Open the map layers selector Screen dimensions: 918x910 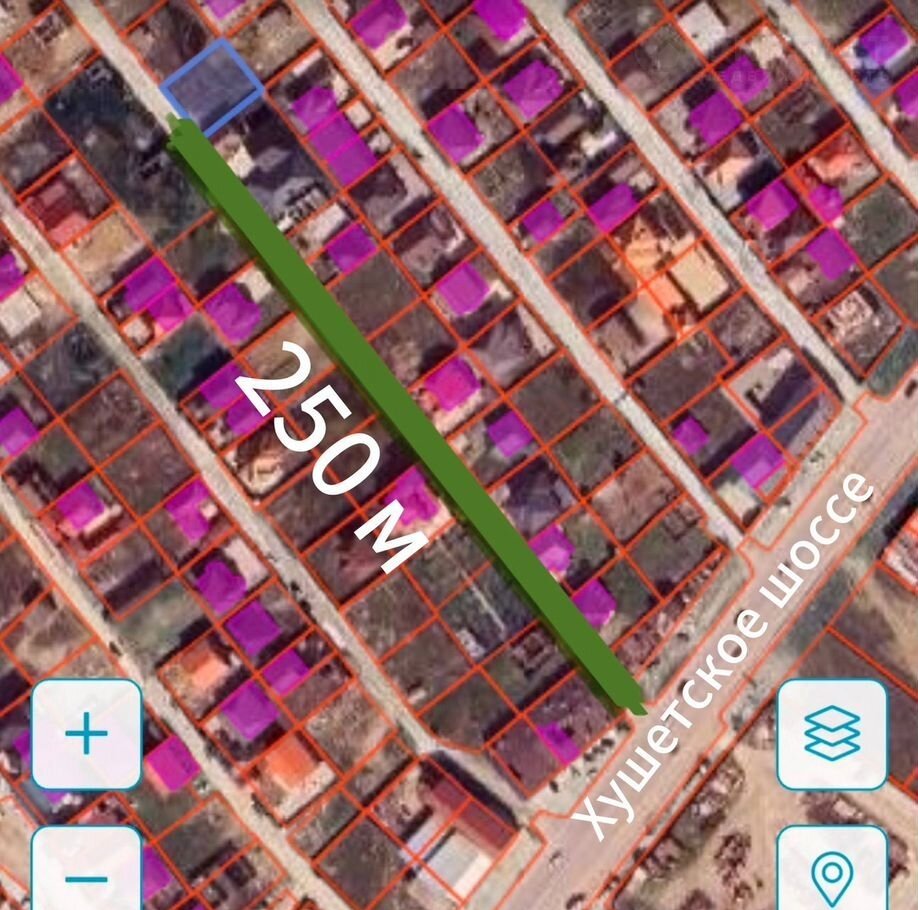[831, 735]
